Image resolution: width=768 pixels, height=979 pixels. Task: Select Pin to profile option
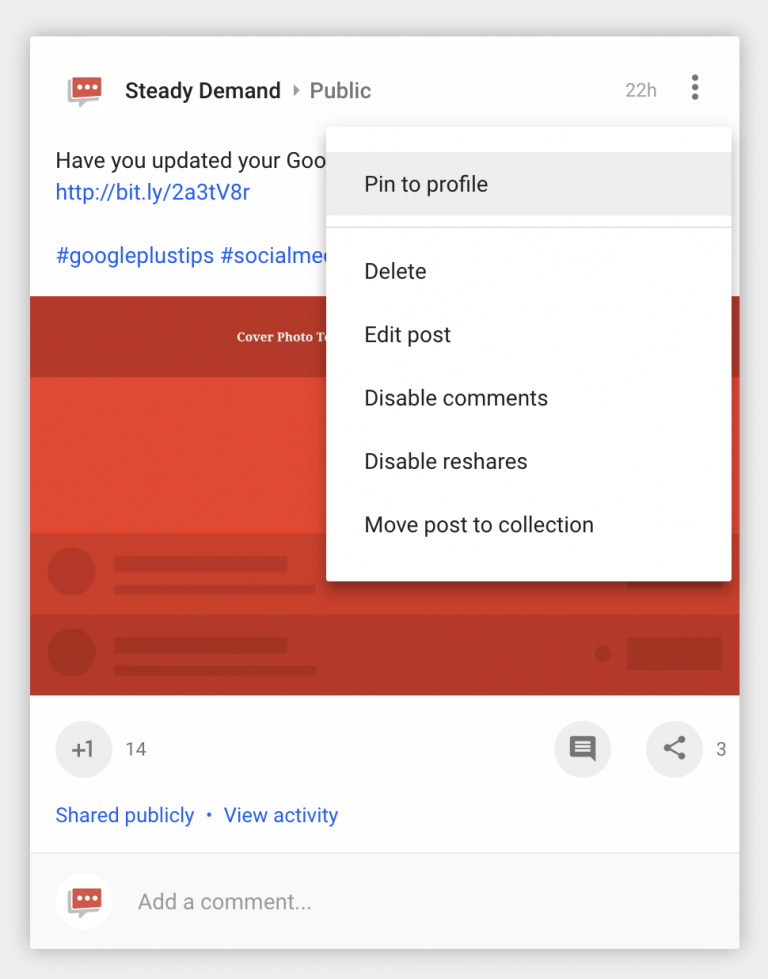426,184
